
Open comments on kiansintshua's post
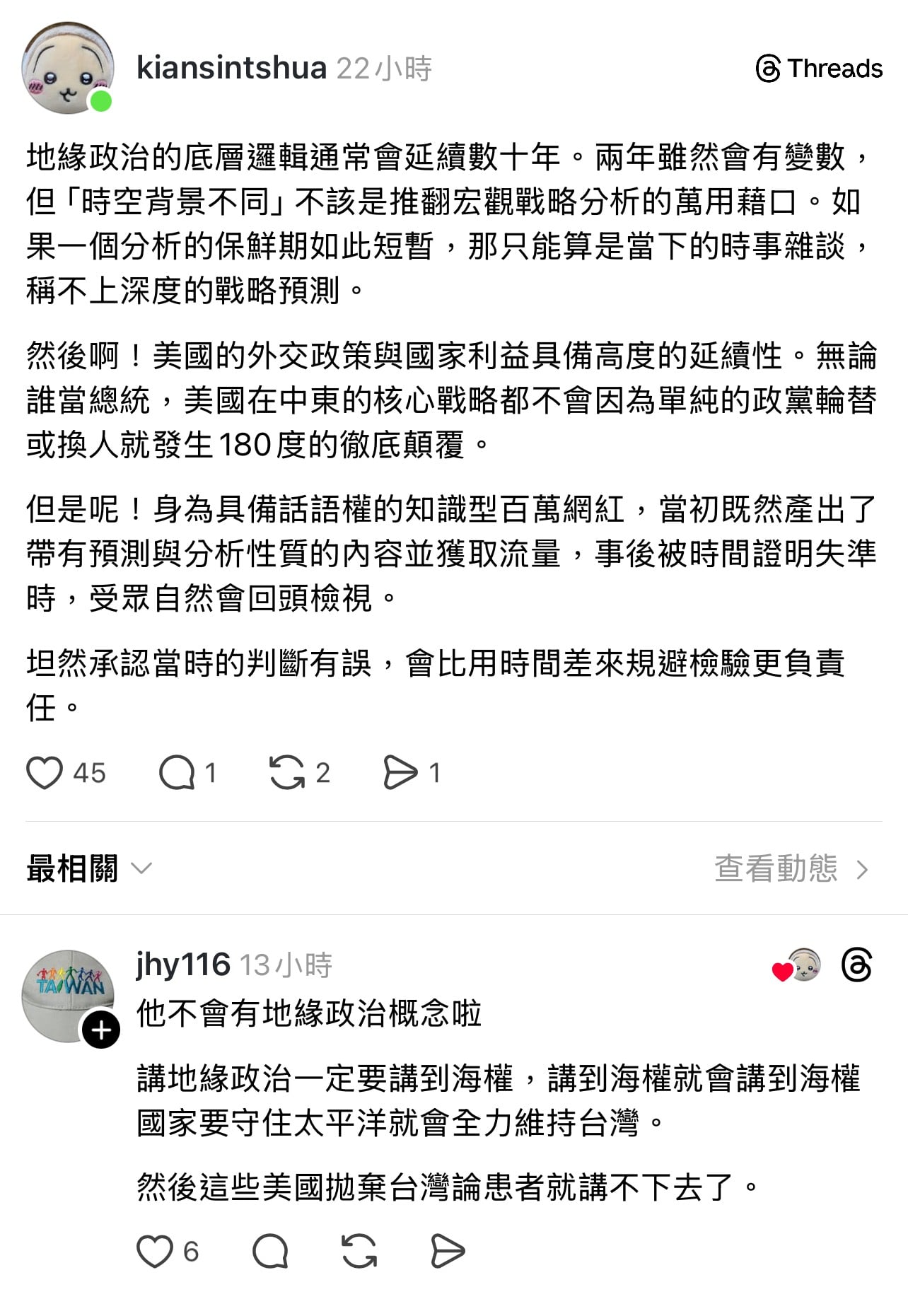[177, 772]
